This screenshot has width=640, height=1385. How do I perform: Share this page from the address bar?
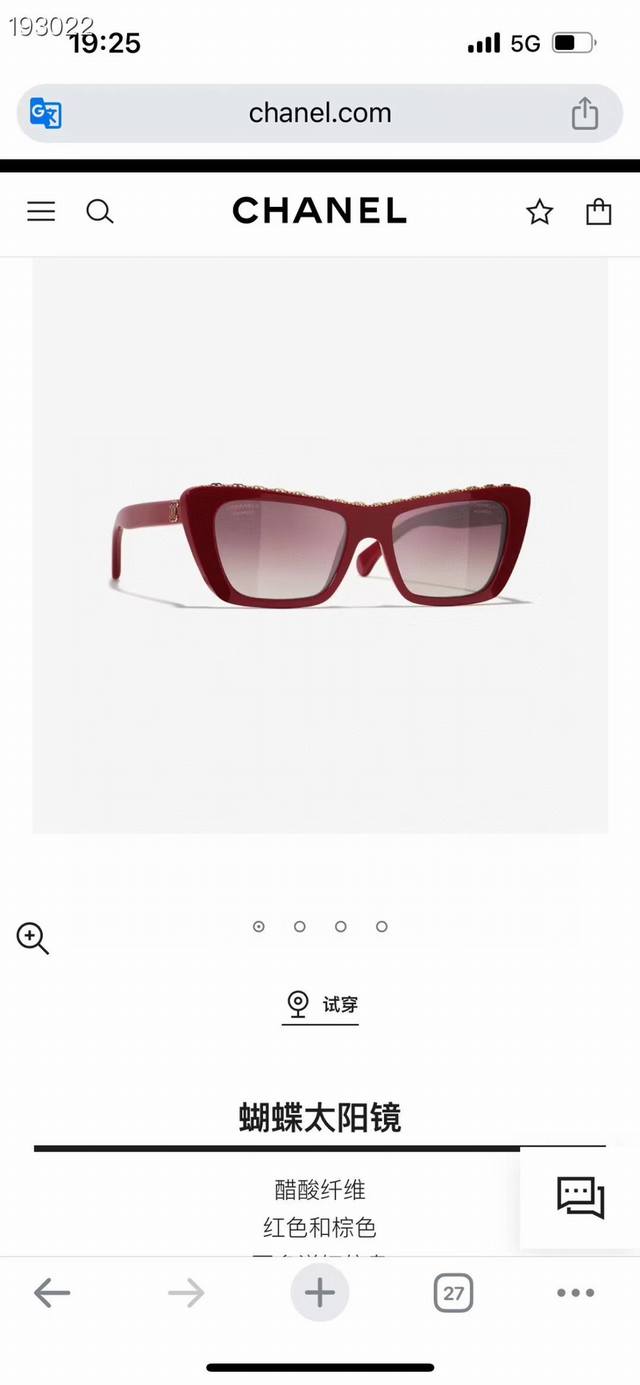click(585, 113)
